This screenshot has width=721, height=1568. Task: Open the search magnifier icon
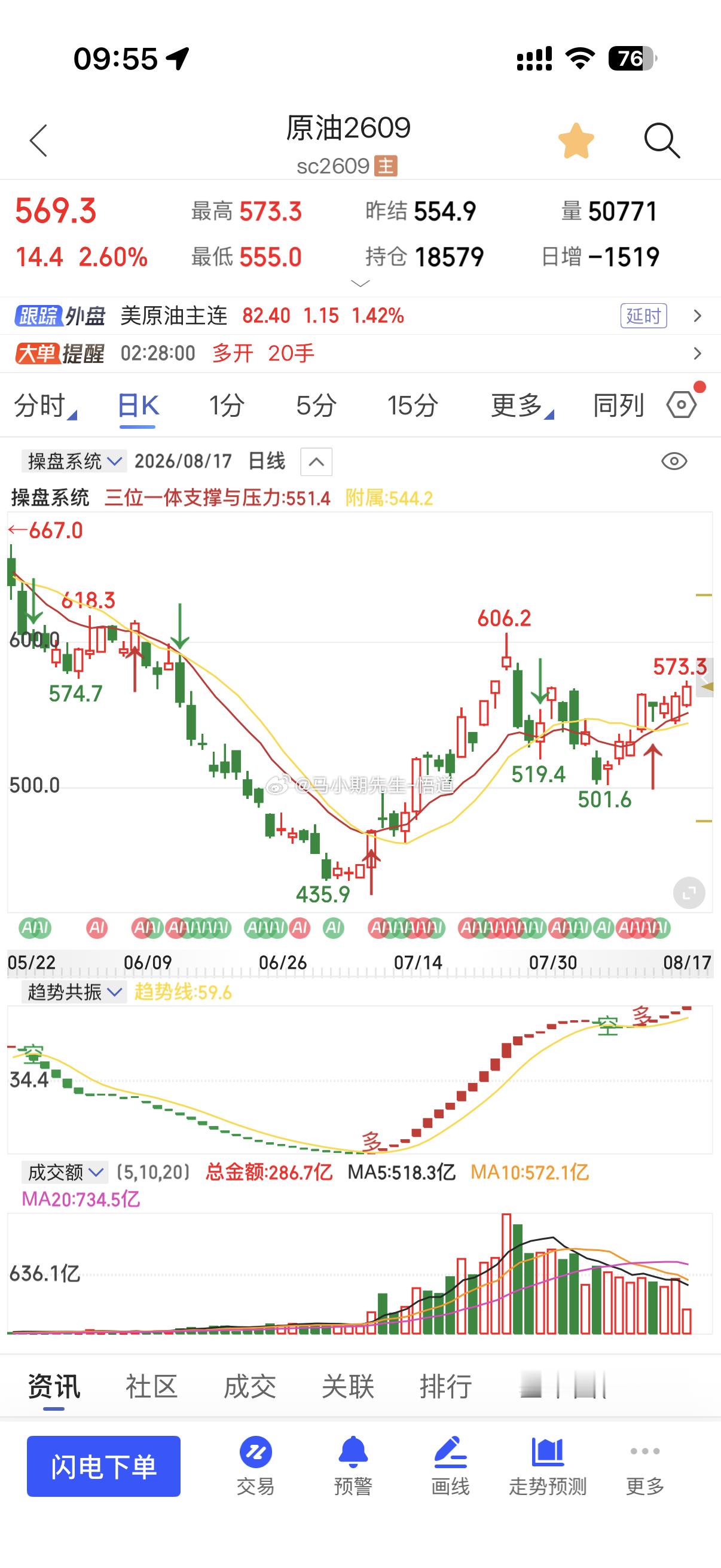click(x=661, y=141)
